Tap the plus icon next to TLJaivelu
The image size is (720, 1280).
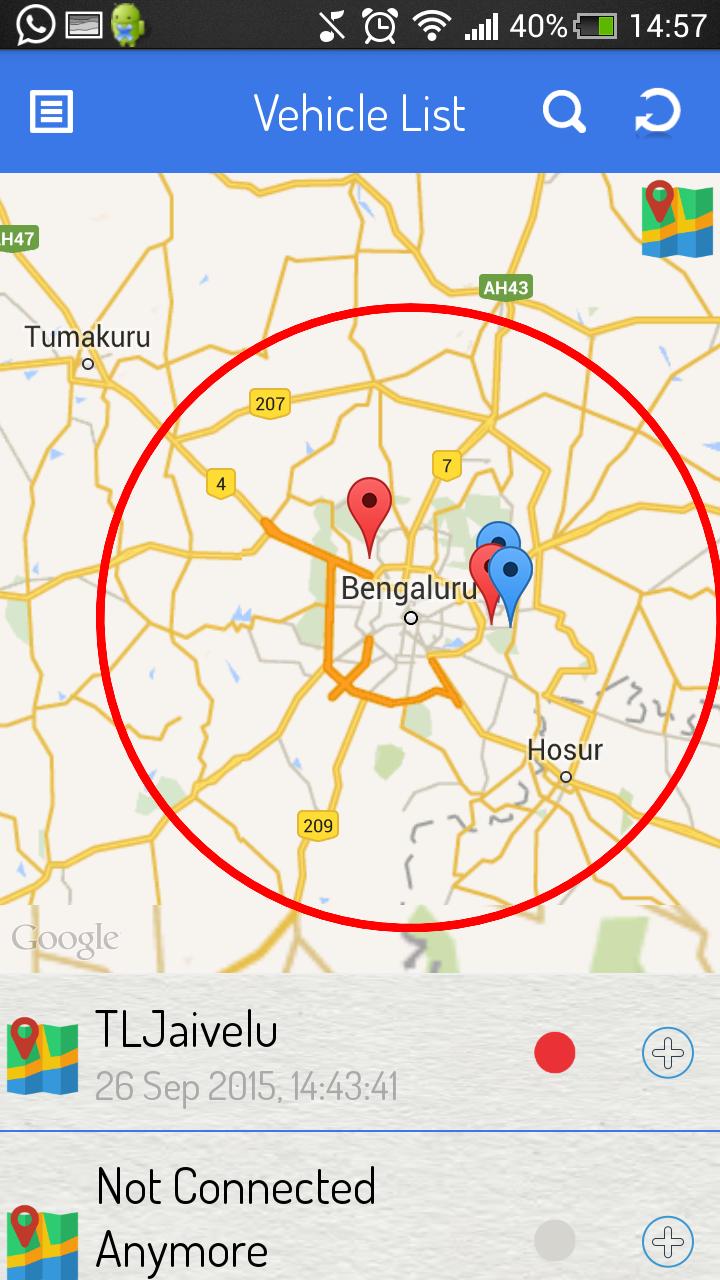[x=667, y=1053]
